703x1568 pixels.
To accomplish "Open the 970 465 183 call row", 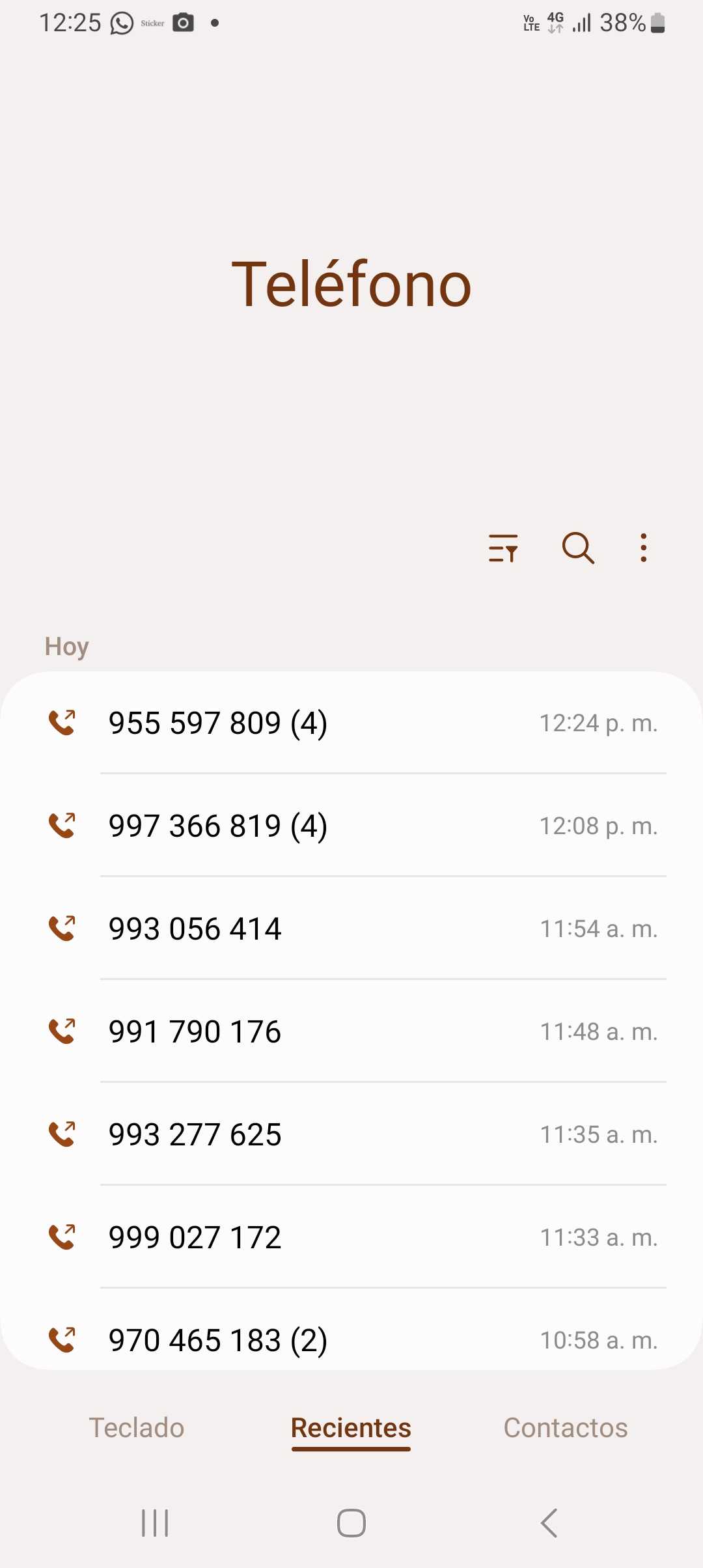I will (351, 1339).
